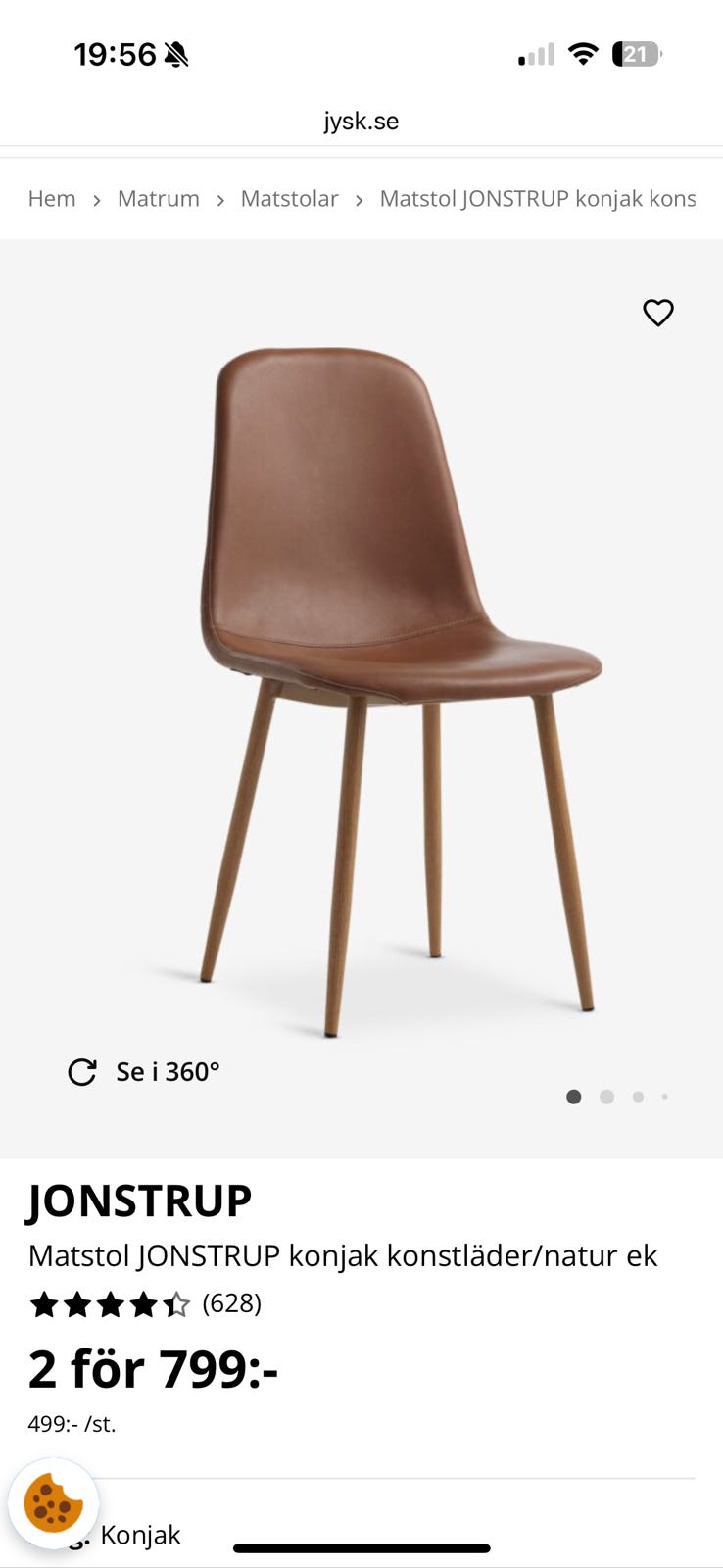Tap the jysk.se address bar

tap(361, 122)
